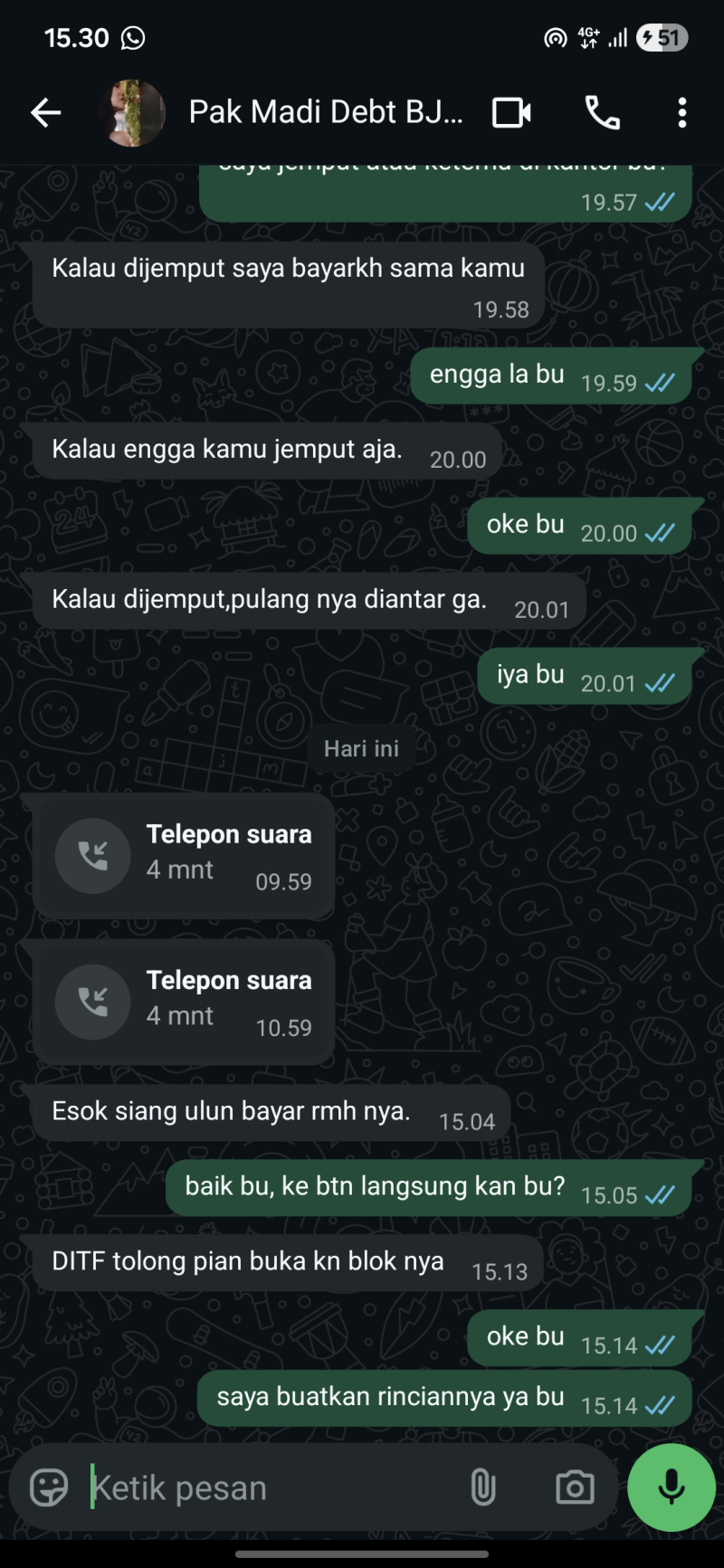
Task: Focus the Ketik pesan message field
Action: pos(262,1487)
